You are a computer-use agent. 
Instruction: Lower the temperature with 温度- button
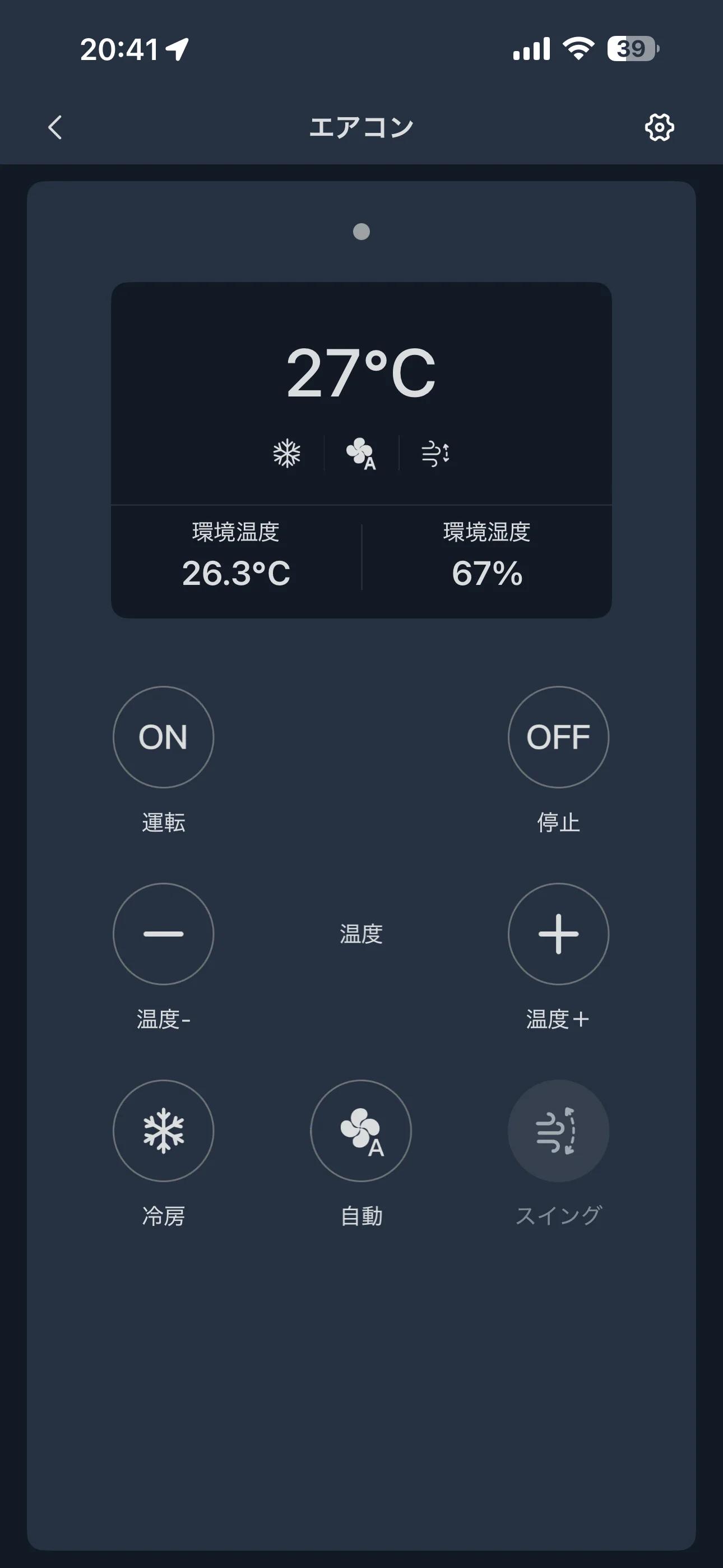[x=163, y=934]
